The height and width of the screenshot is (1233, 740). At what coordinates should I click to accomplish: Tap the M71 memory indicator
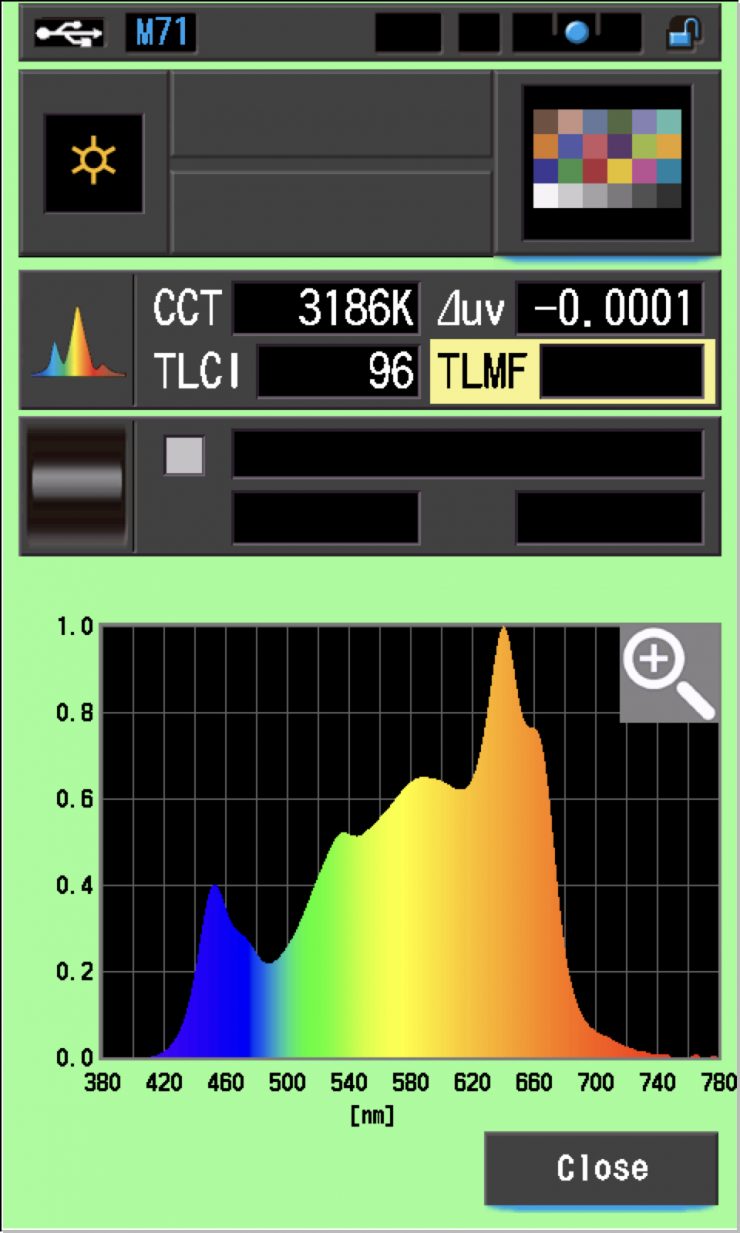[160, 34]
